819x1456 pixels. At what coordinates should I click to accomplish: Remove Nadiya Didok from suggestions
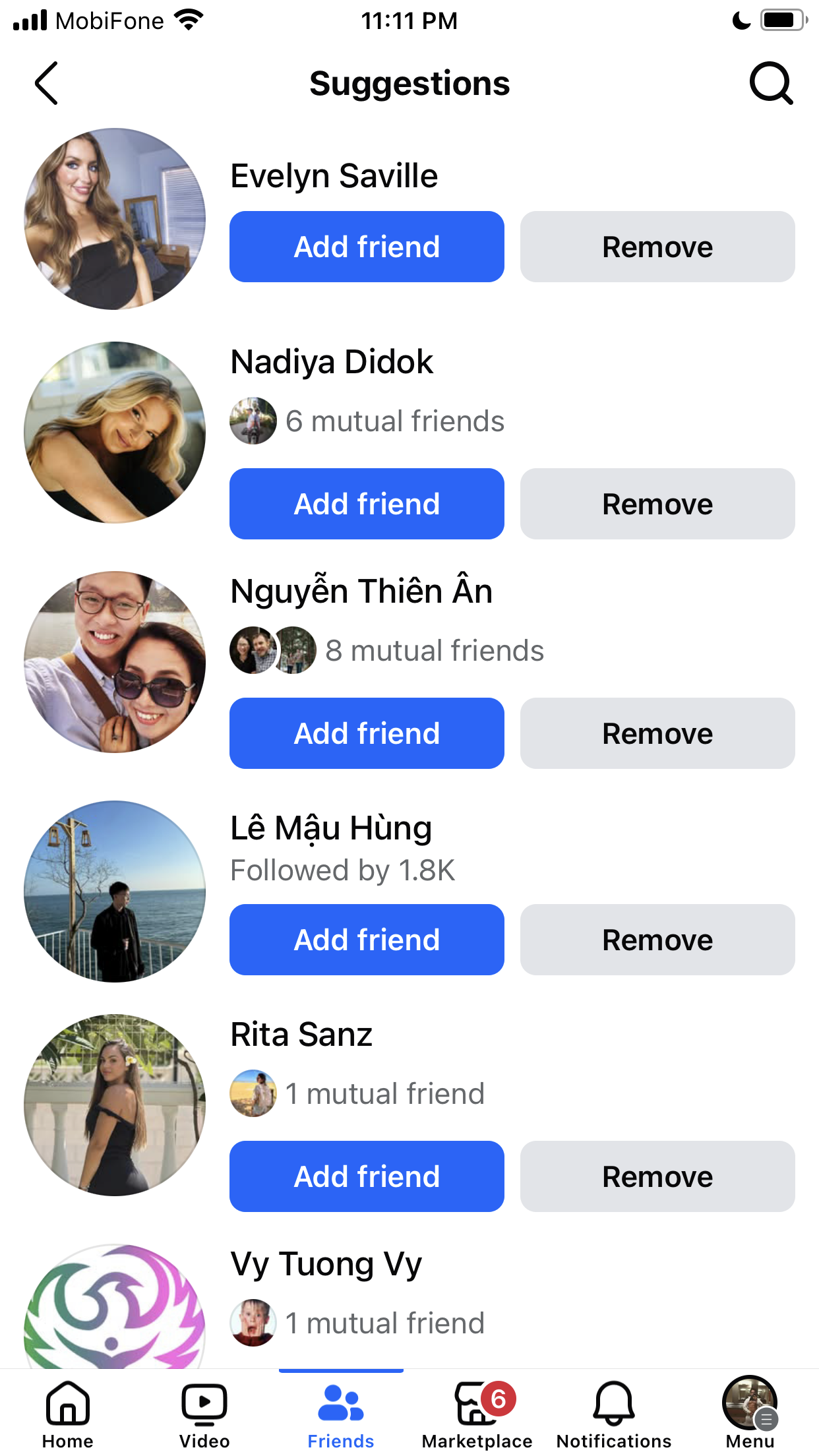[657, 504]
